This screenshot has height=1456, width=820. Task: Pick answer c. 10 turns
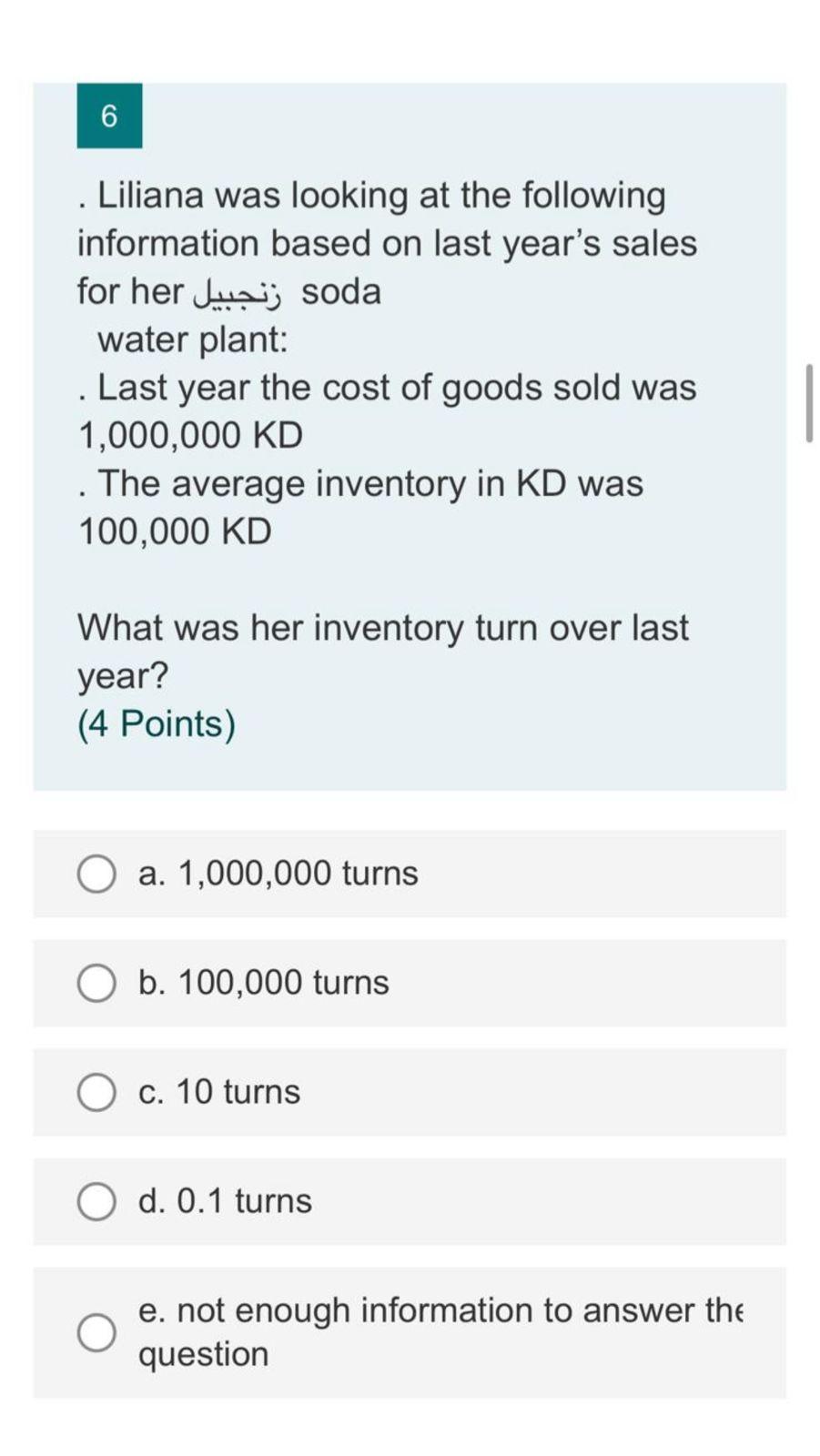(96, 1092)
